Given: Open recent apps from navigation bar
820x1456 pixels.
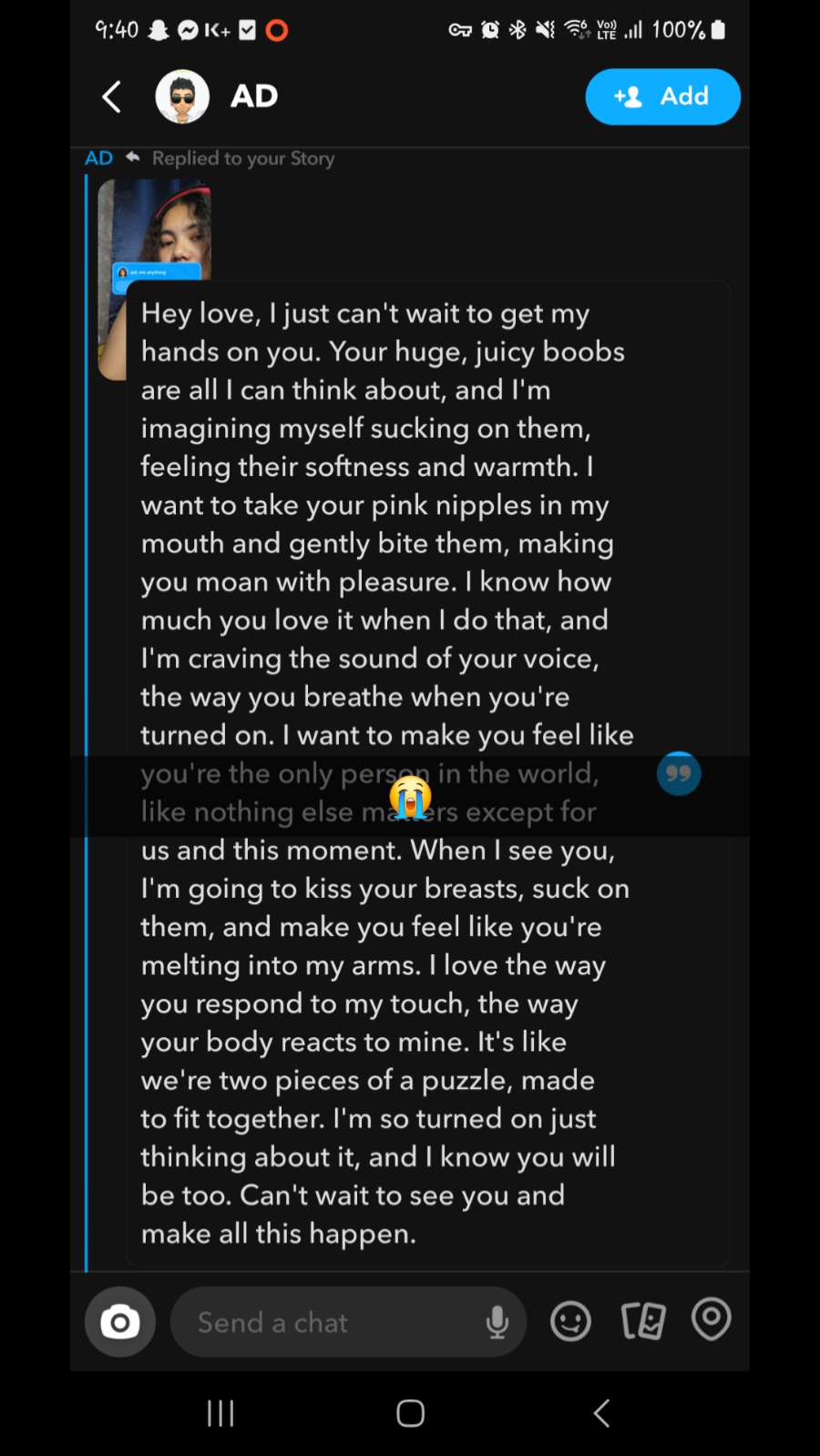Looking at the screenshot, I should click(220, 1413).
